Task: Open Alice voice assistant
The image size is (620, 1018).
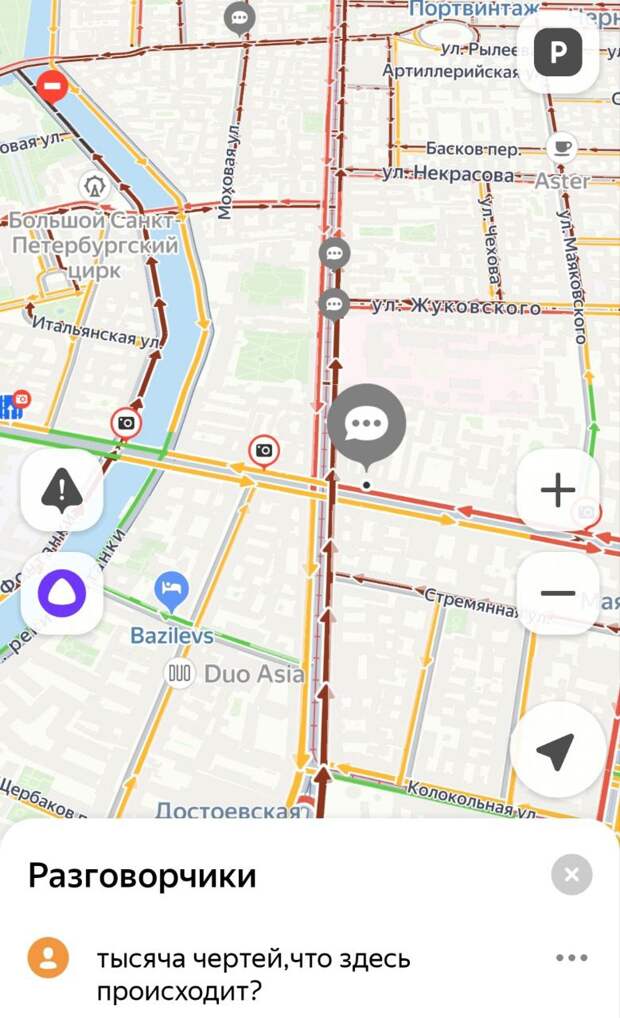Action: click(x=62, y=593)
